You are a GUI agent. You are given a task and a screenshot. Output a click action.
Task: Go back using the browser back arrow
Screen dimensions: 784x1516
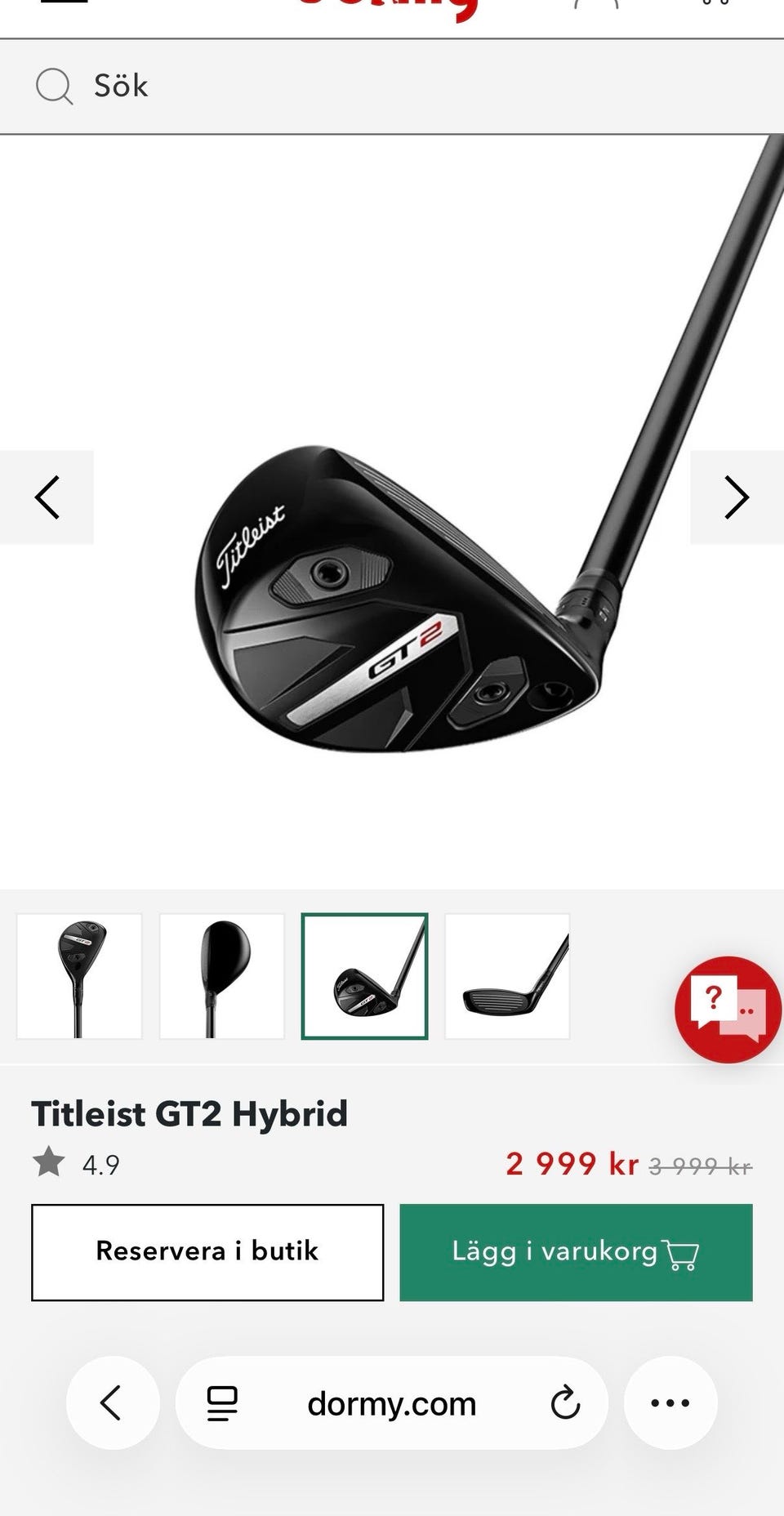[x=112, y=1403]
